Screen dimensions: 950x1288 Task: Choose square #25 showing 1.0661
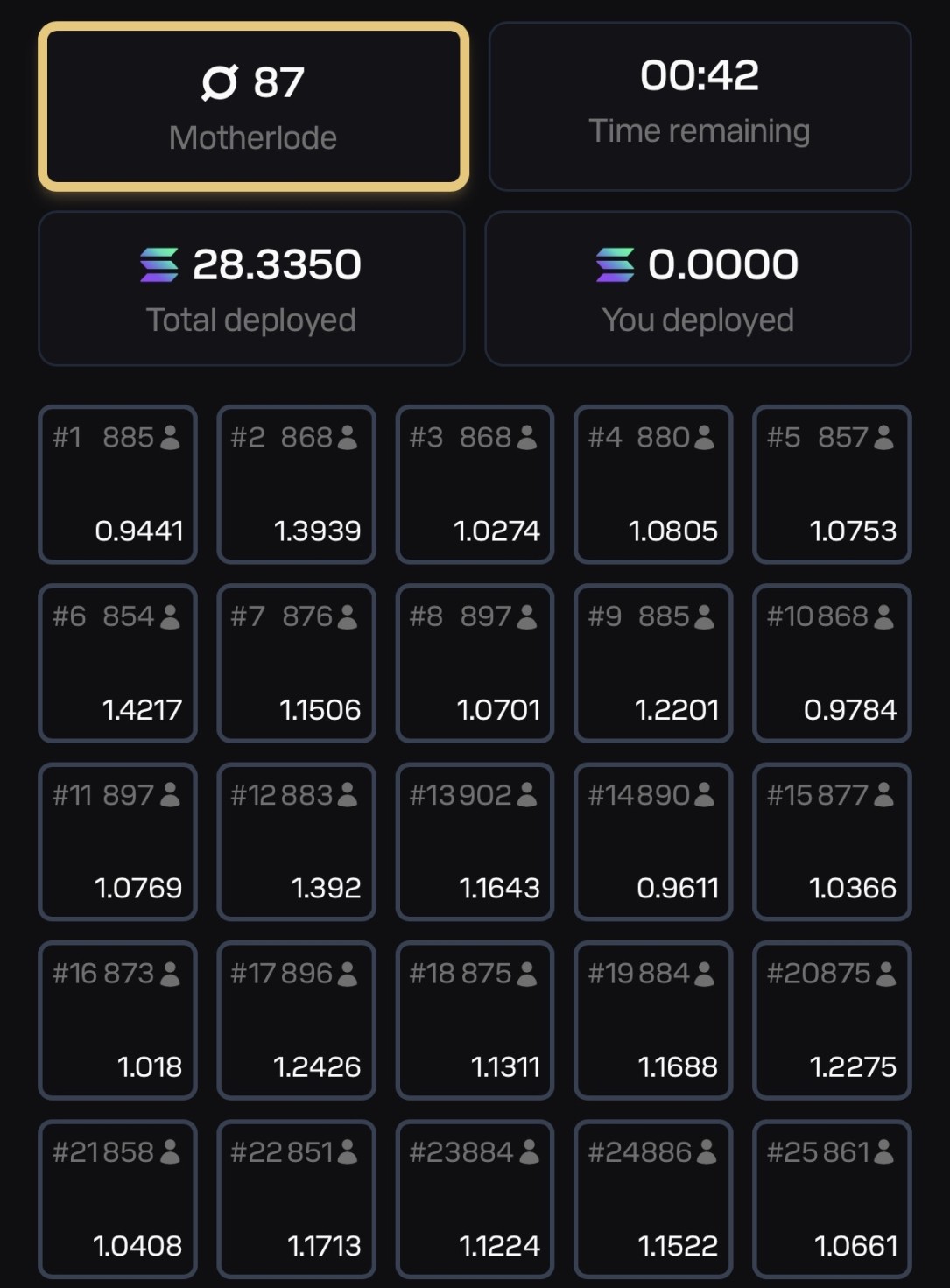832,1199
